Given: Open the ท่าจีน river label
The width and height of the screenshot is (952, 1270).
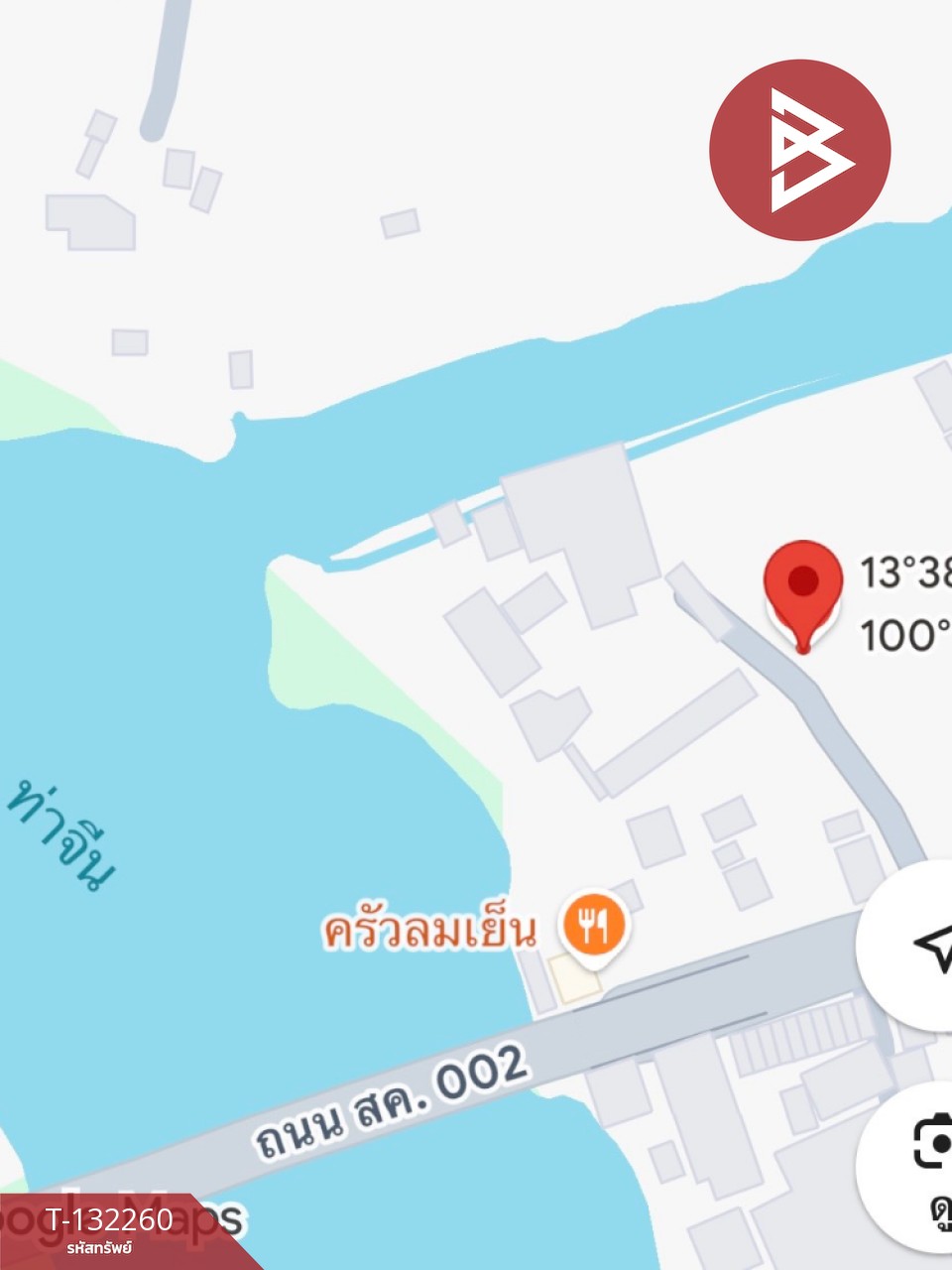Looking at the screenshot, I should point(59,833).
